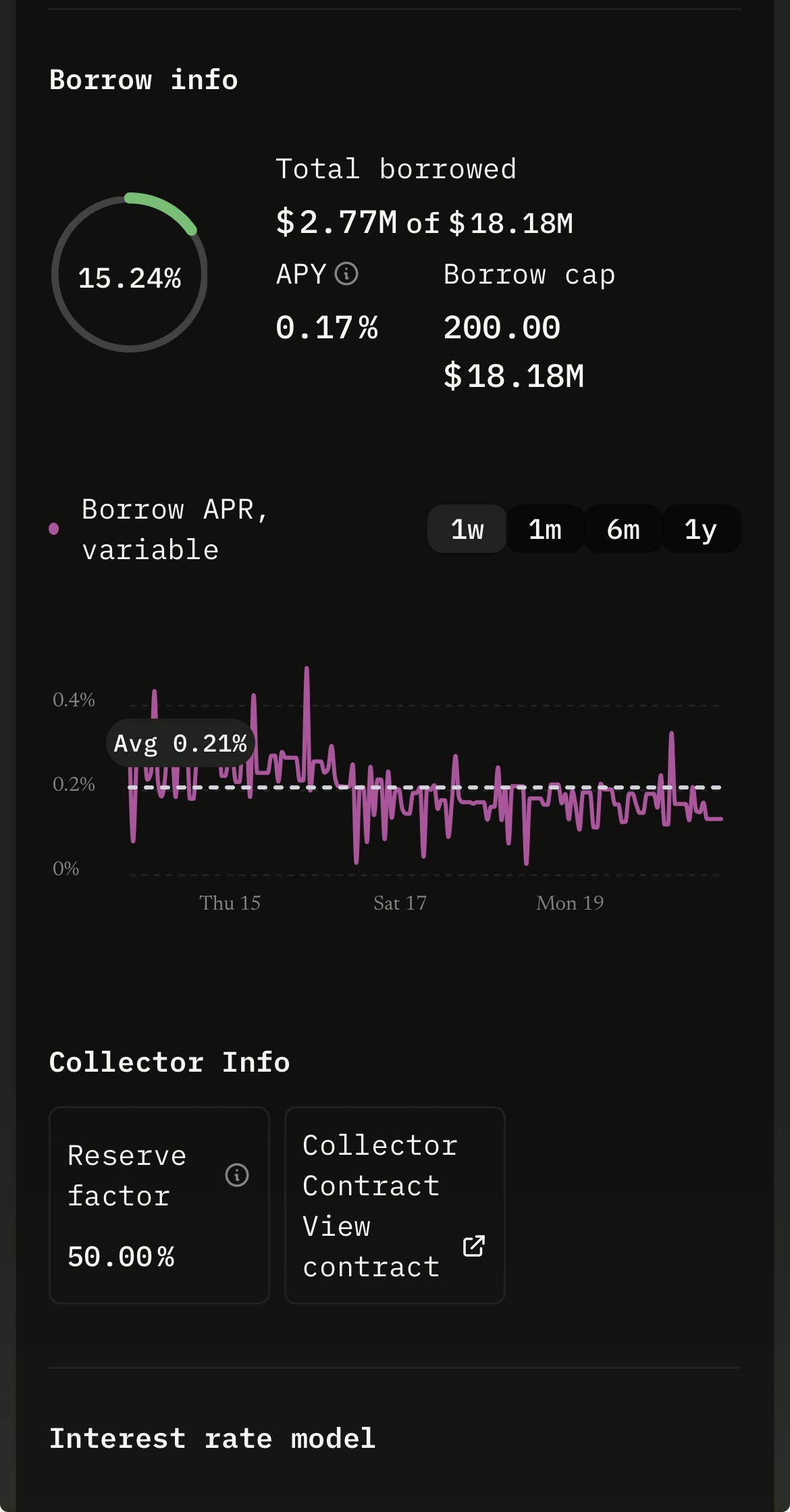Open the APY info tooltip
The width and height of the screenshot is (790, 1512).
pyautogui.click(x=346, y=274)
